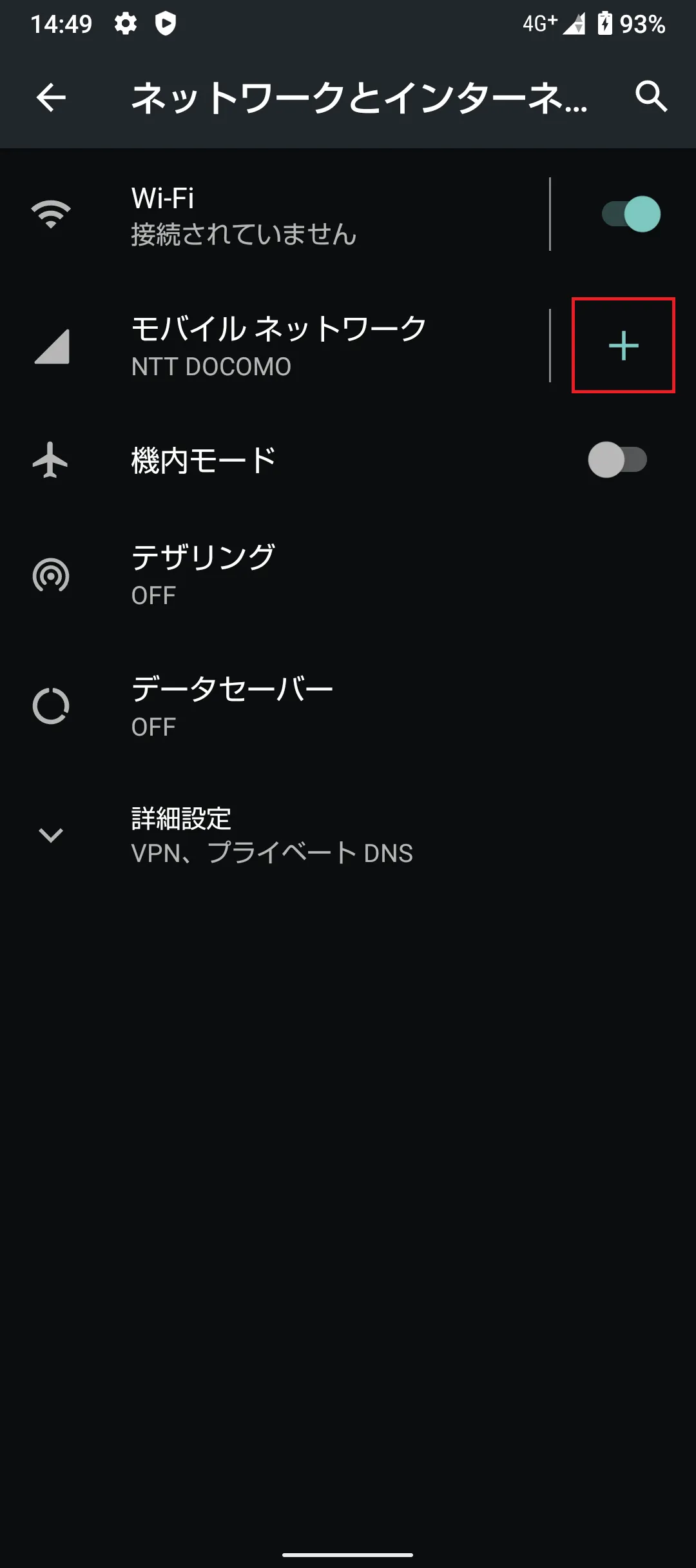Tap the data saver circle icon
The width and height of the screenshot is (696, 1568).
[x=52, y=706]
